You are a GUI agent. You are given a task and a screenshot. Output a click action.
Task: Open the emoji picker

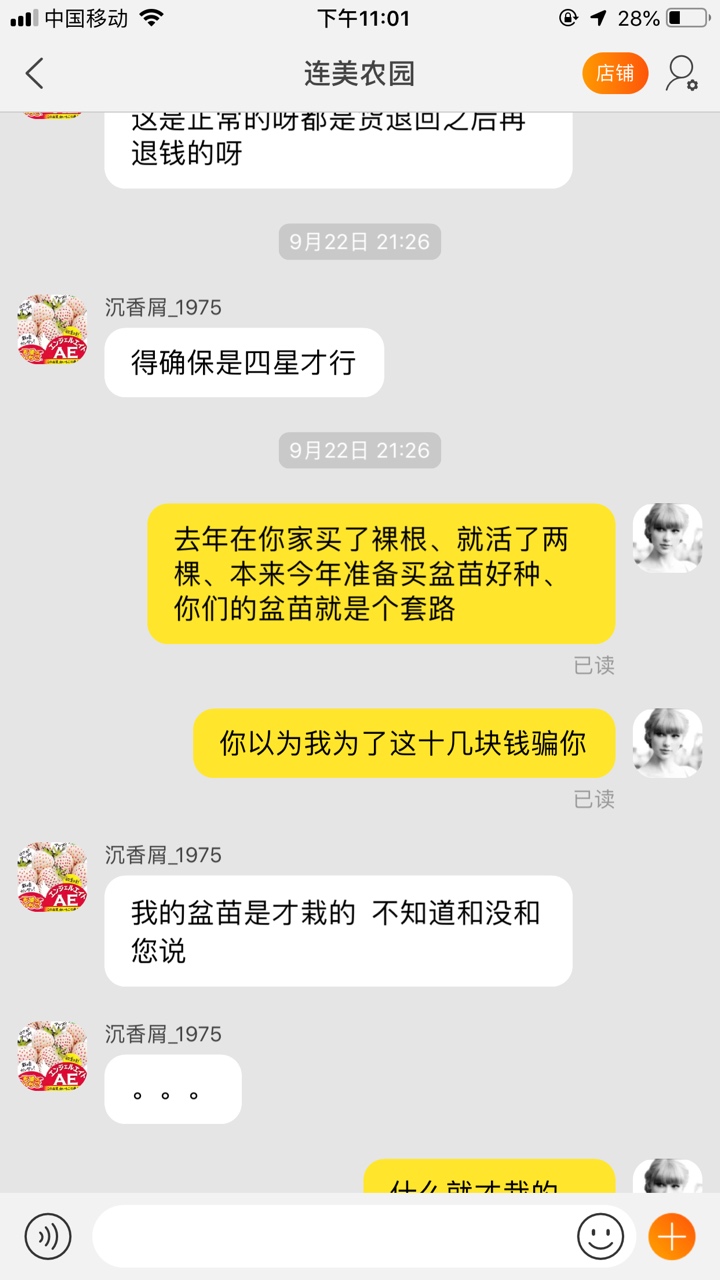600,1236
